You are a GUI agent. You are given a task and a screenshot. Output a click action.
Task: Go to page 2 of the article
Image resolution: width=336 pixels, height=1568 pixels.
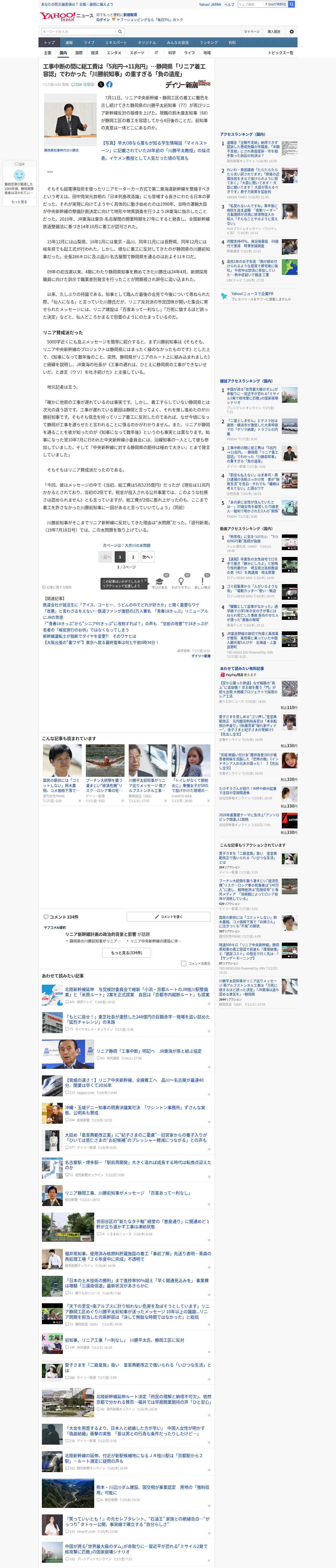[133, 557]
